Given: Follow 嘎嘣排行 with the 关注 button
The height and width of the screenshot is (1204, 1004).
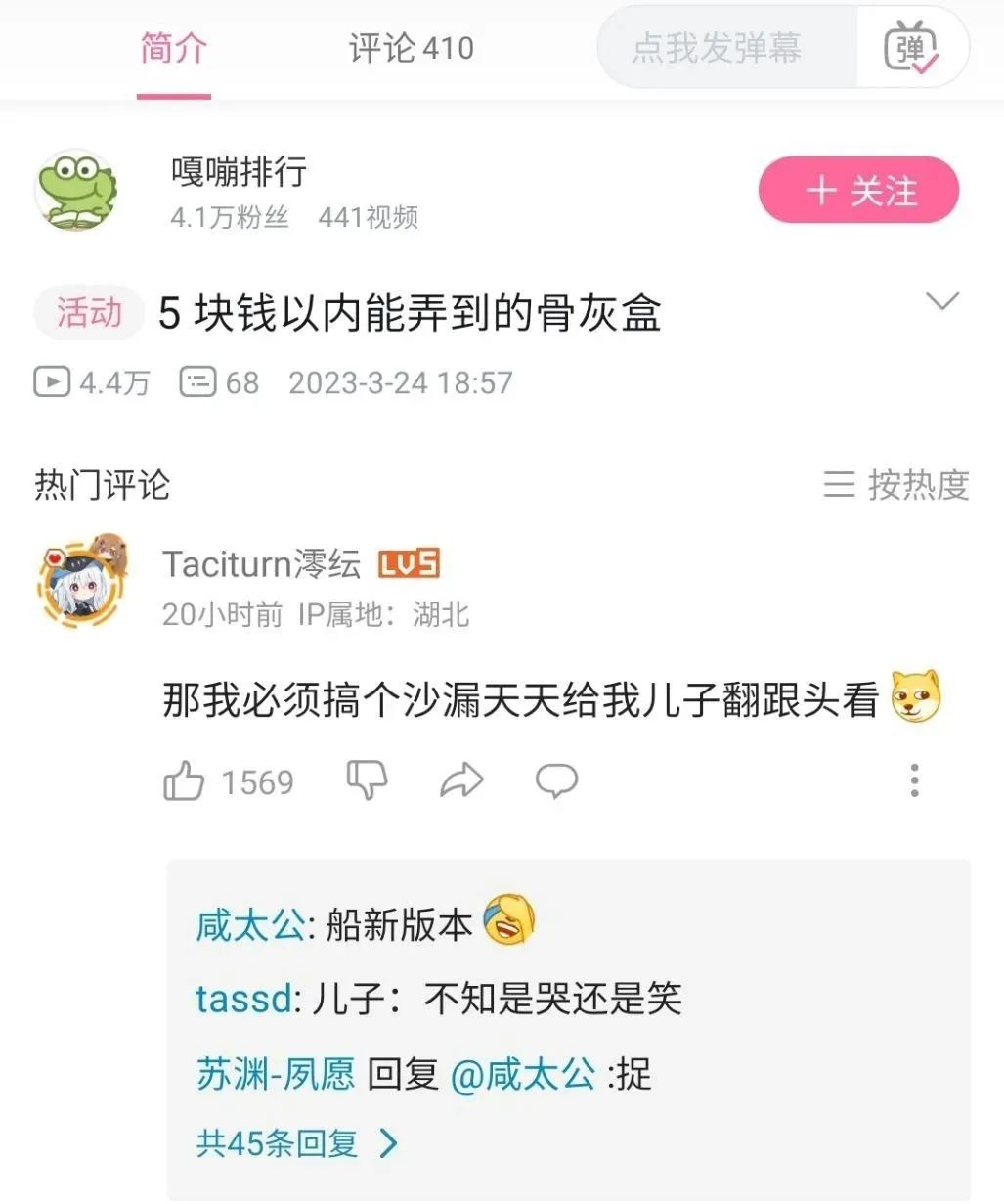Looking at the screenshot, I should (858, 191).
